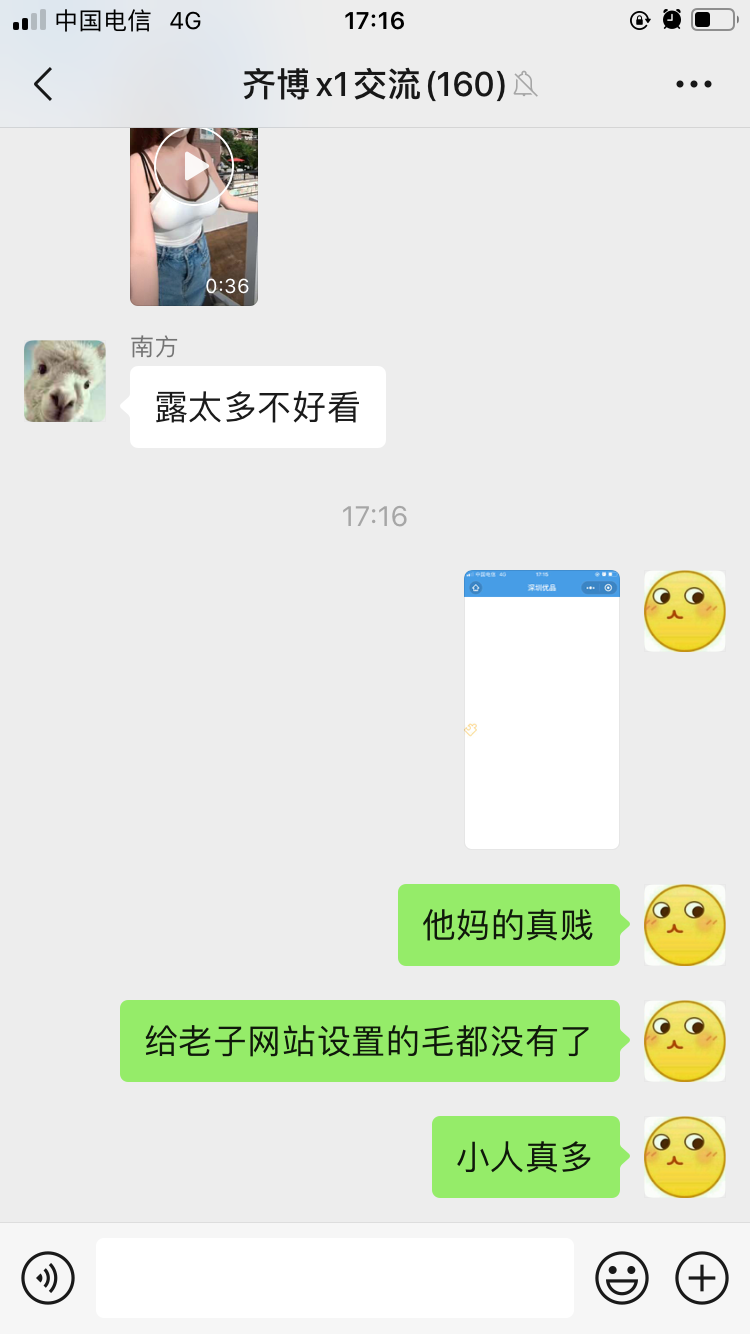This screenshot has height=1334, width=750.
Task: Open 南方's alpaca profile avatar
Action: (x=65, y=381)
